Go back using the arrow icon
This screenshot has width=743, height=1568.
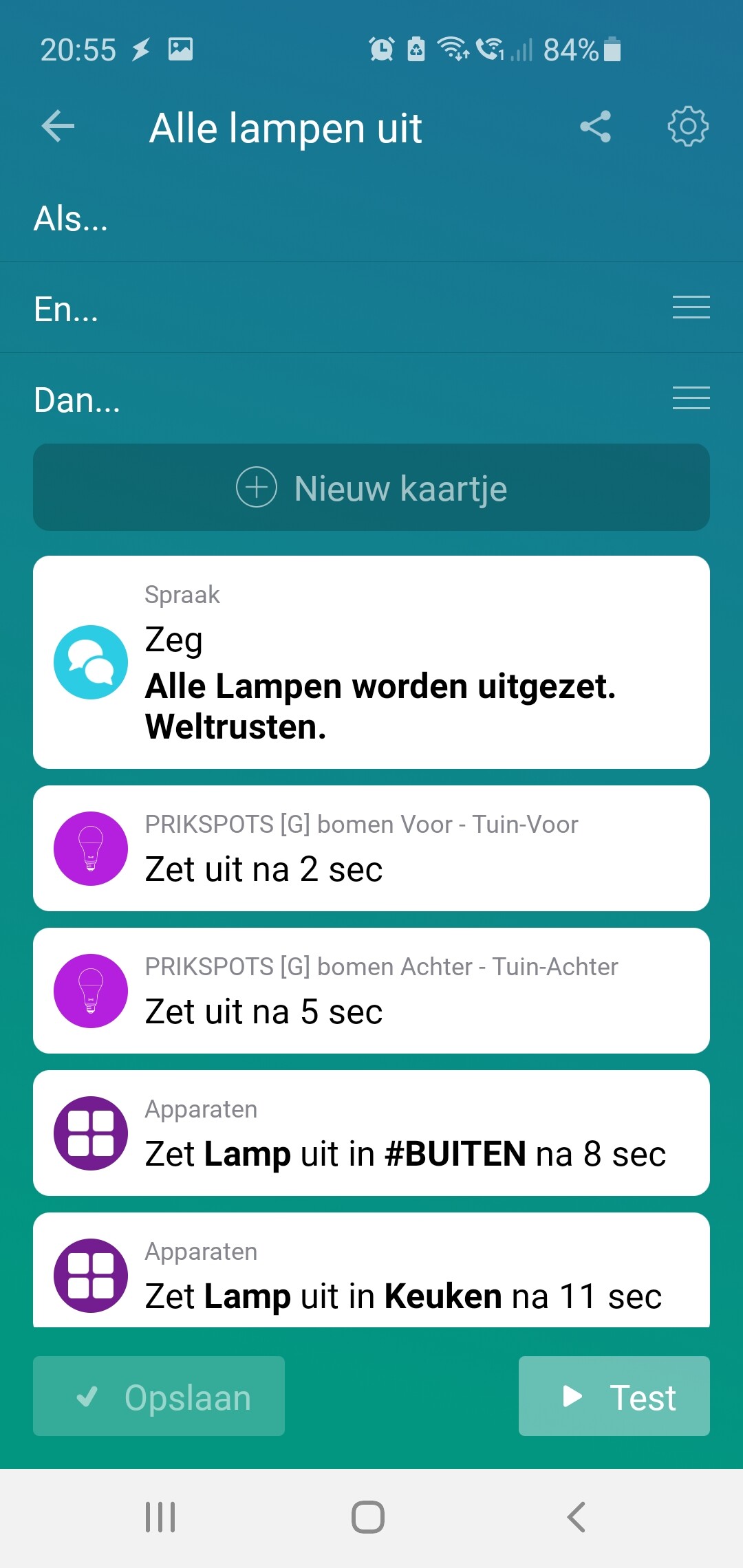tap(58, 127)
